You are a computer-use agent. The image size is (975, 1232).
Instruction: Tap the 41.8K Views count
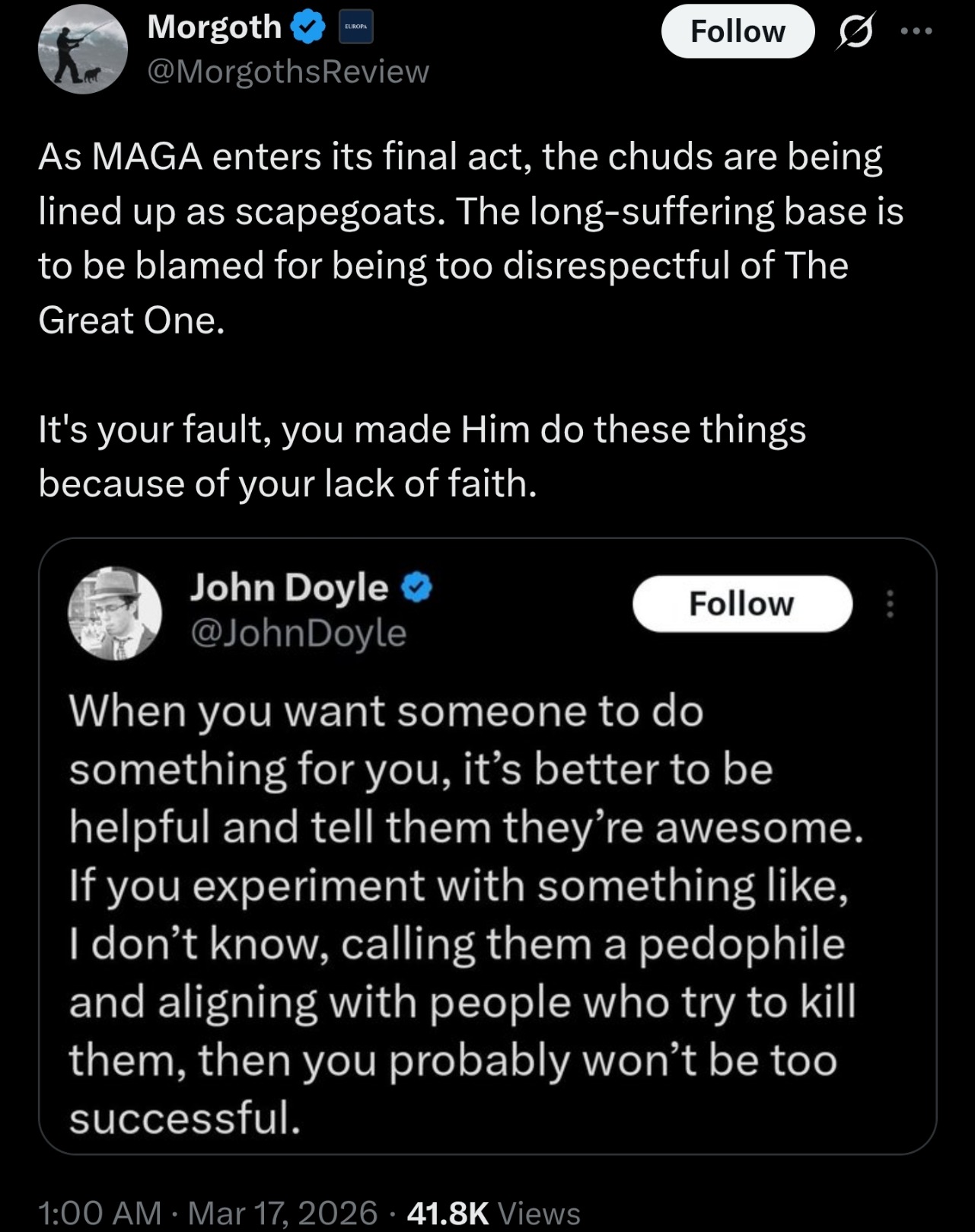493,1212
